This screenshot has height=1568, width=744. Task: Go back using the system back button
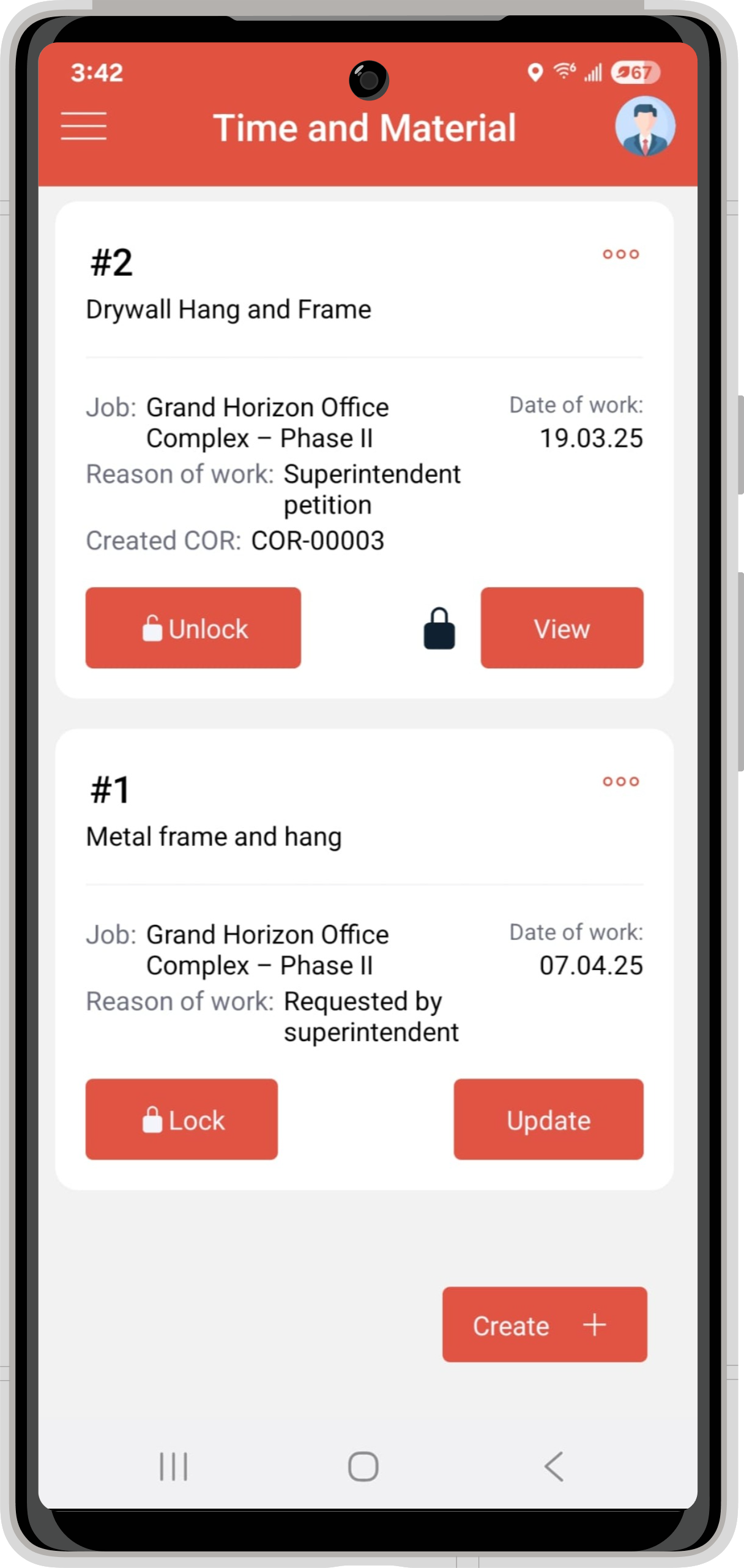point(554,1466)
